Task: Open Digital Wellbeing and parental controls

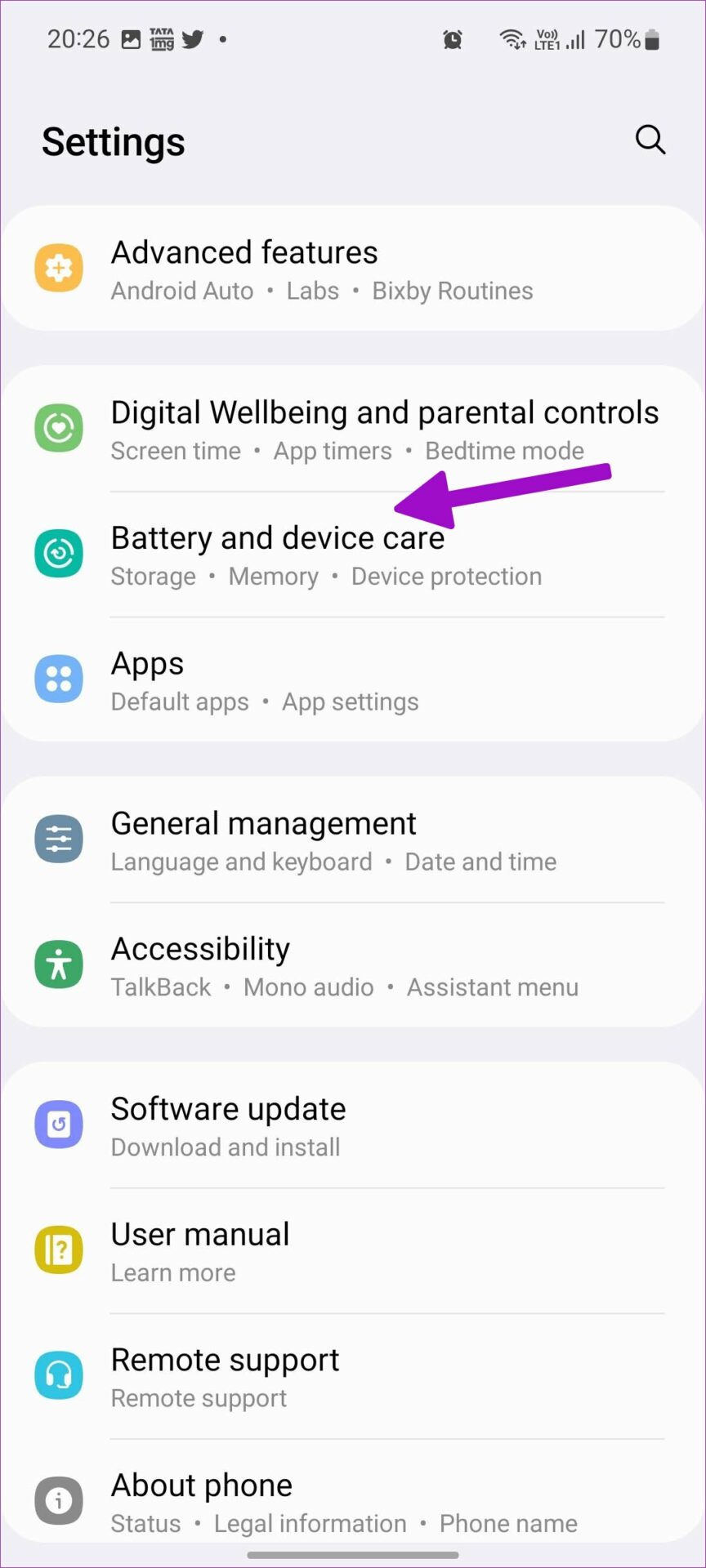Action: click(353, 429)
